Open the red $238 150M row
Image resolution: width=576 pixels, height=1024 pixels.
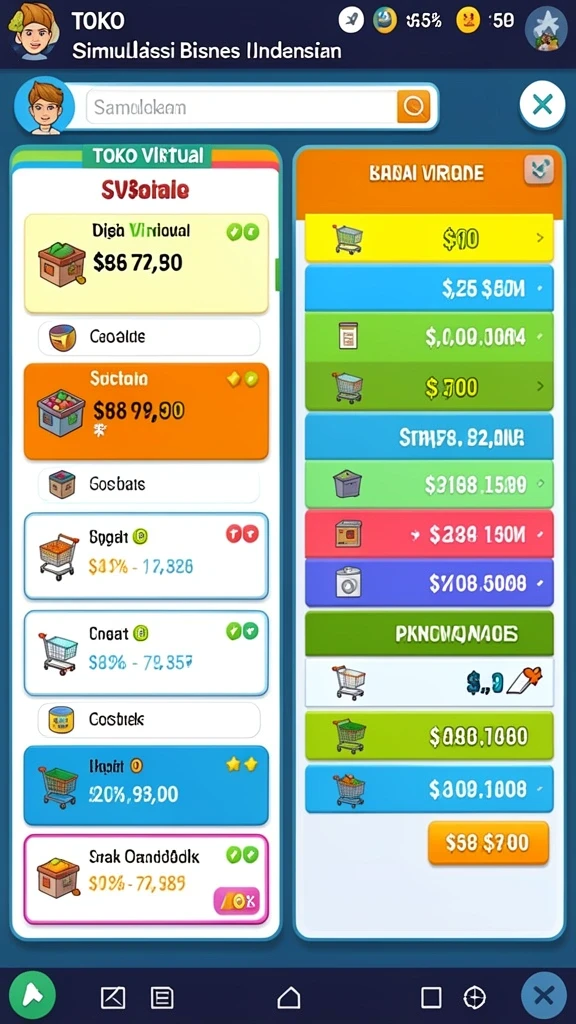(429, 534)
